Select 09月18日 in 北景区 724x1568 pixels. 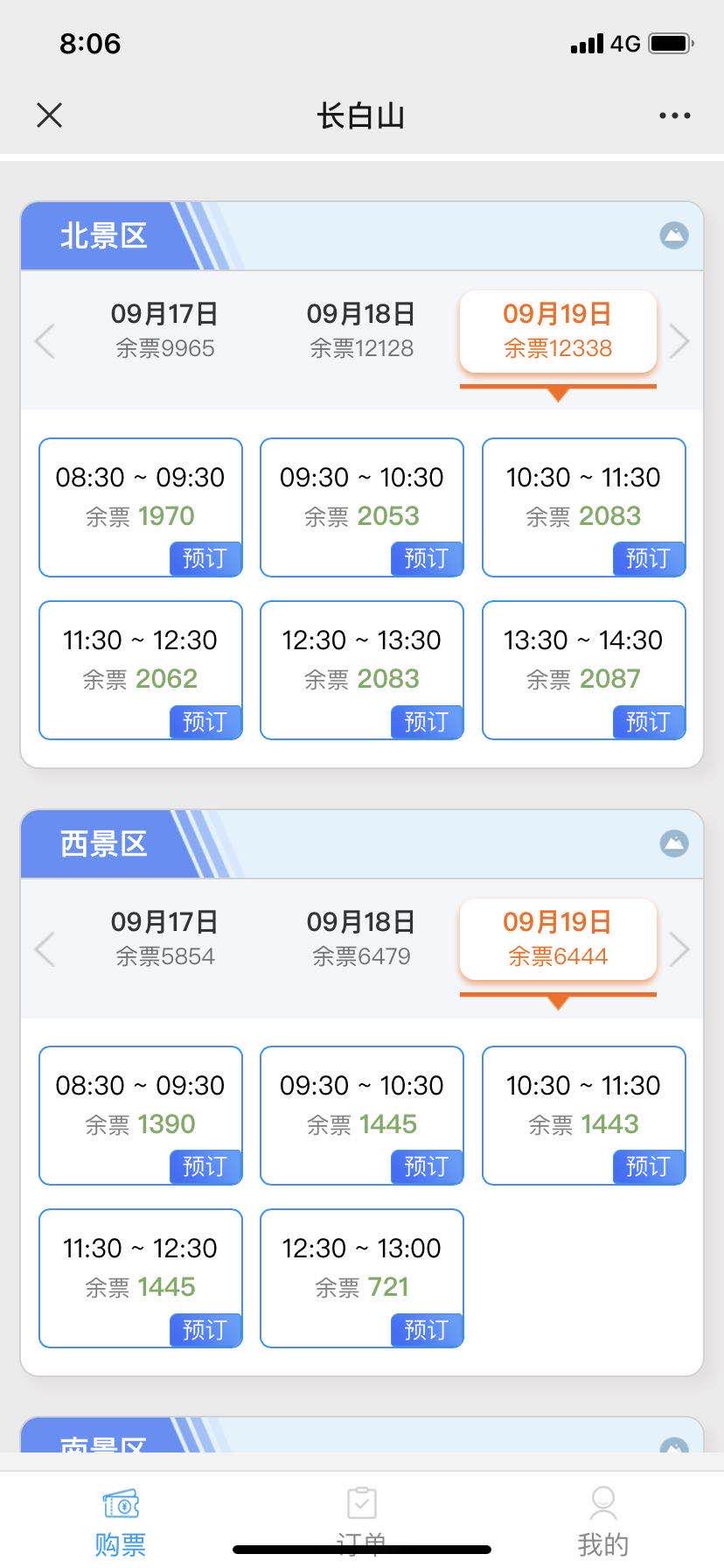[x=361, y=330]
